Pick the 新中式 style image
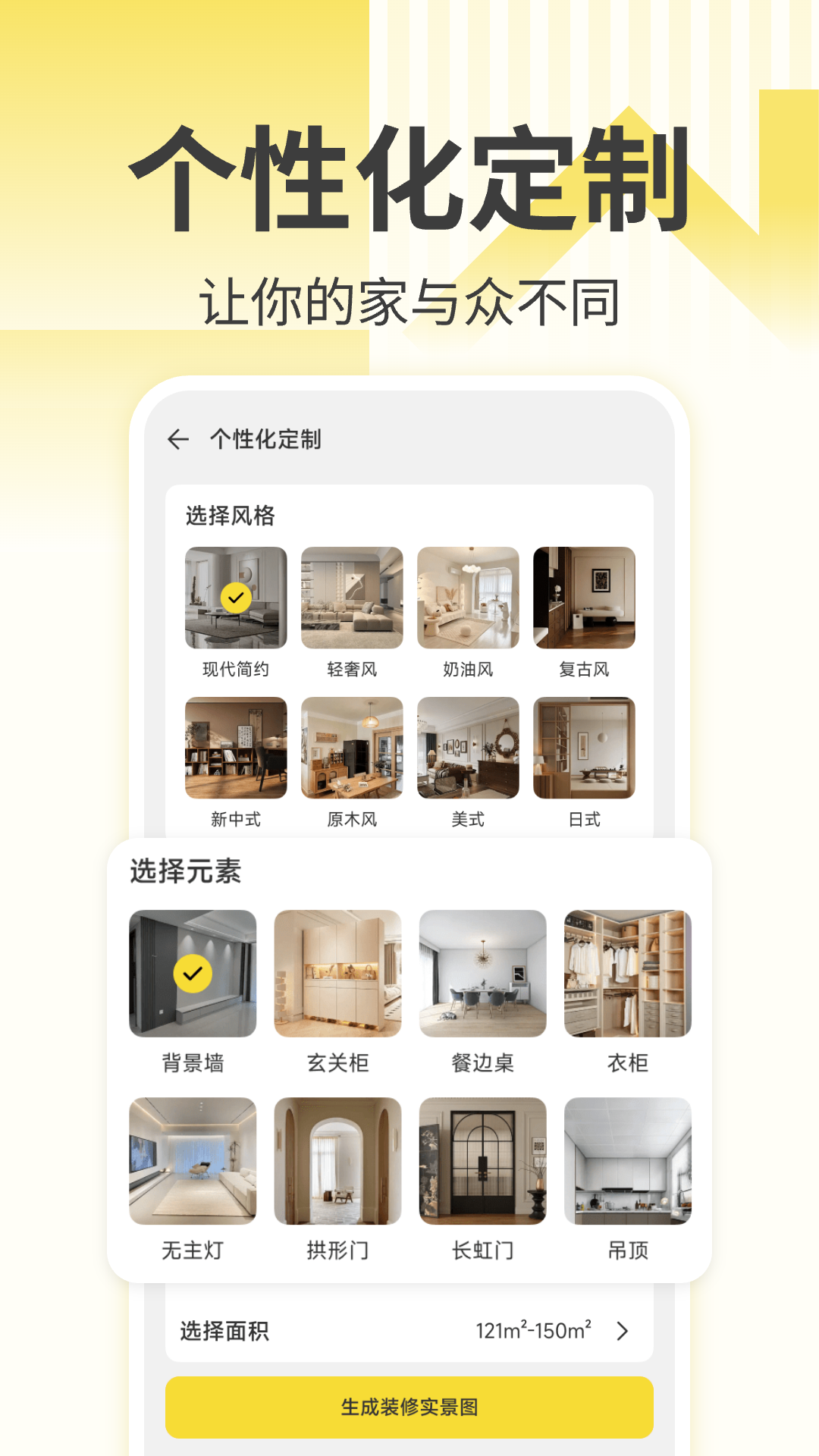Screen dimensions: 819x1456 pos(236,749)
